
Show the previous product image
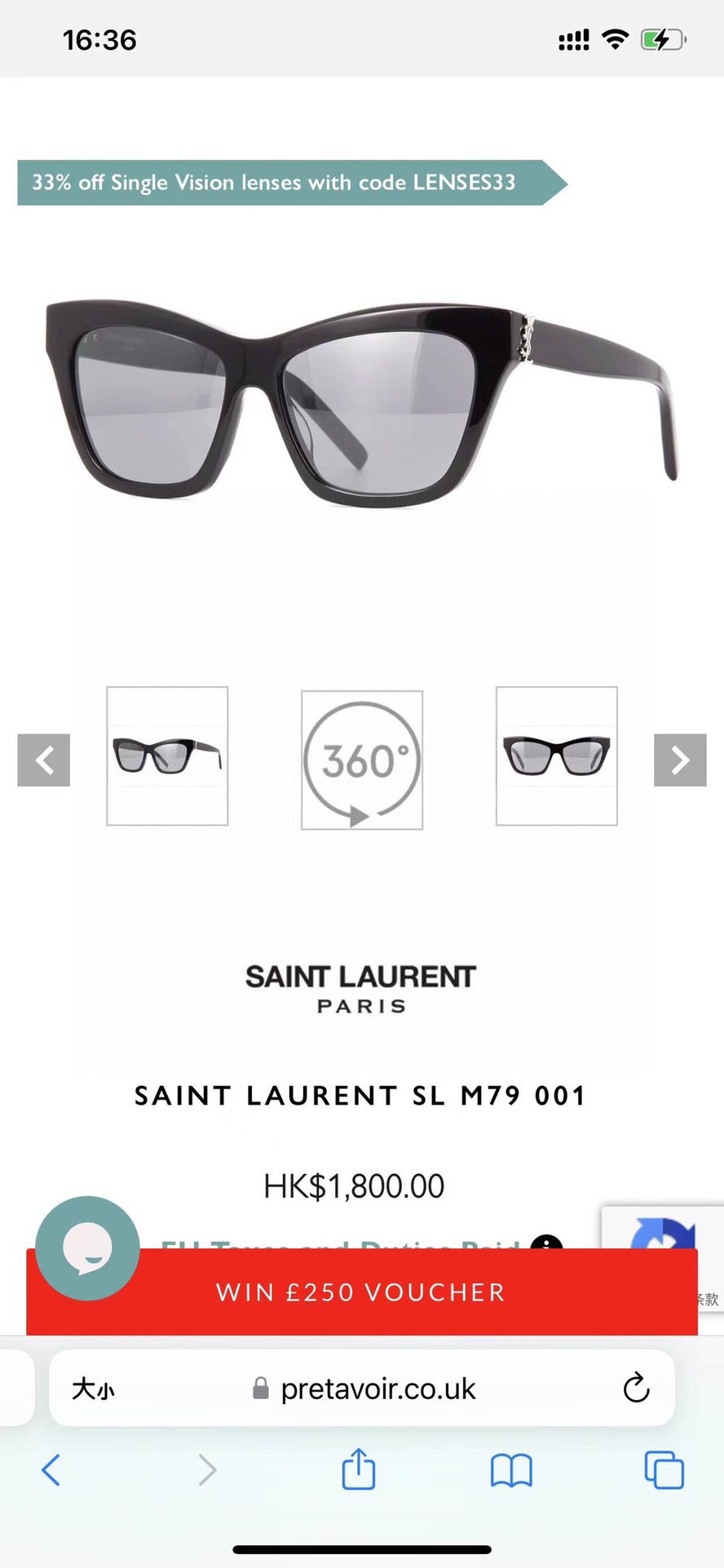pos(44,760)
